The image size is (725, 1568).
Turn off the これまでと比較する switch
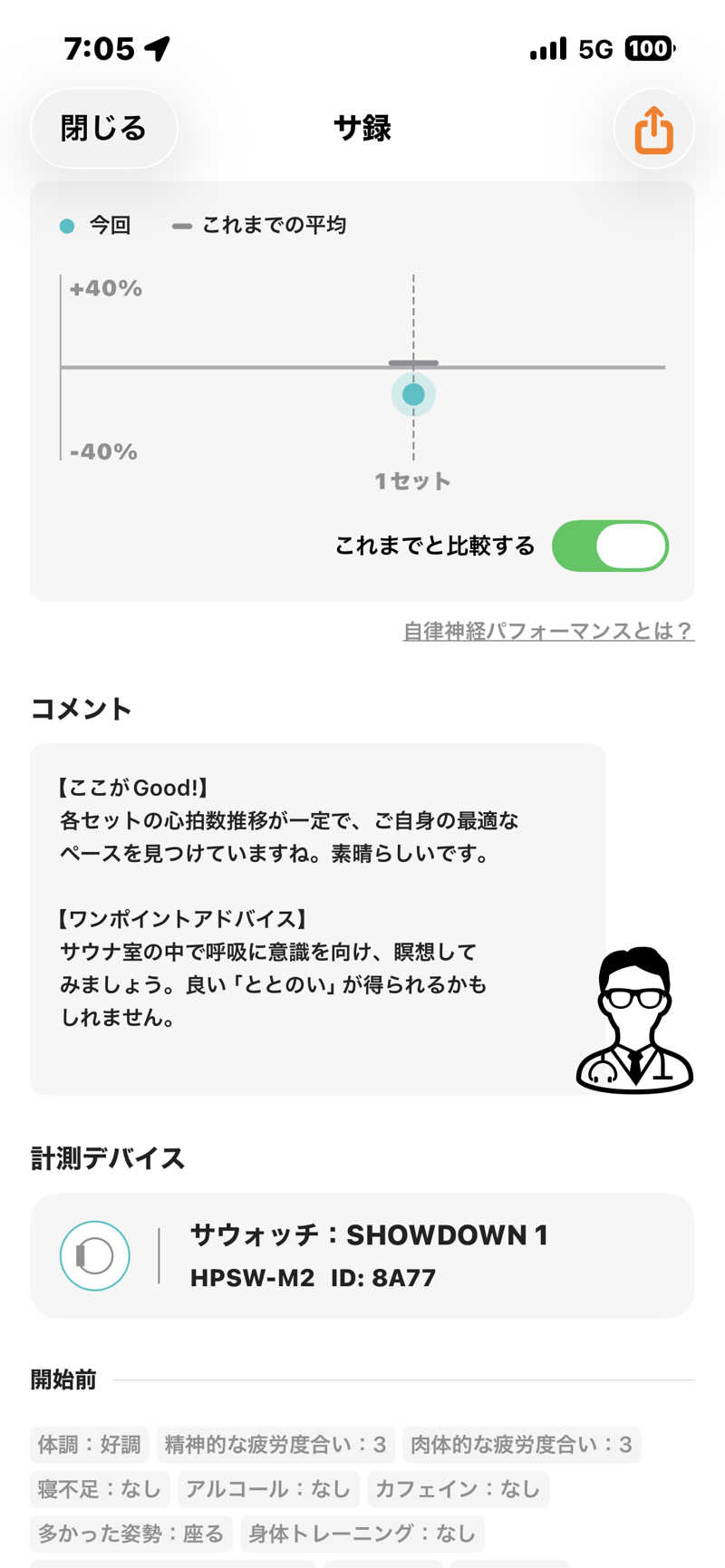pos(610,546)
